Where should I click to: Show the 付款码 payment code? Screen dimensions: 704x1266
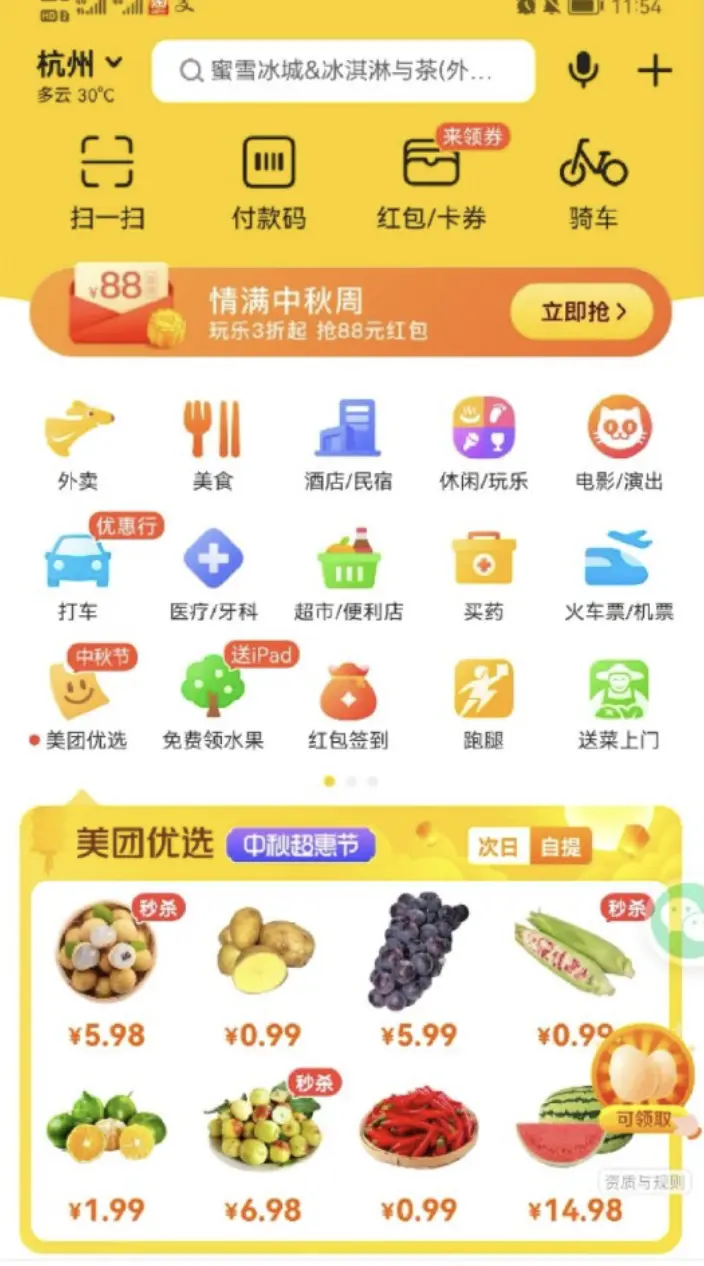pyautogui.click(x=268, y=180)
